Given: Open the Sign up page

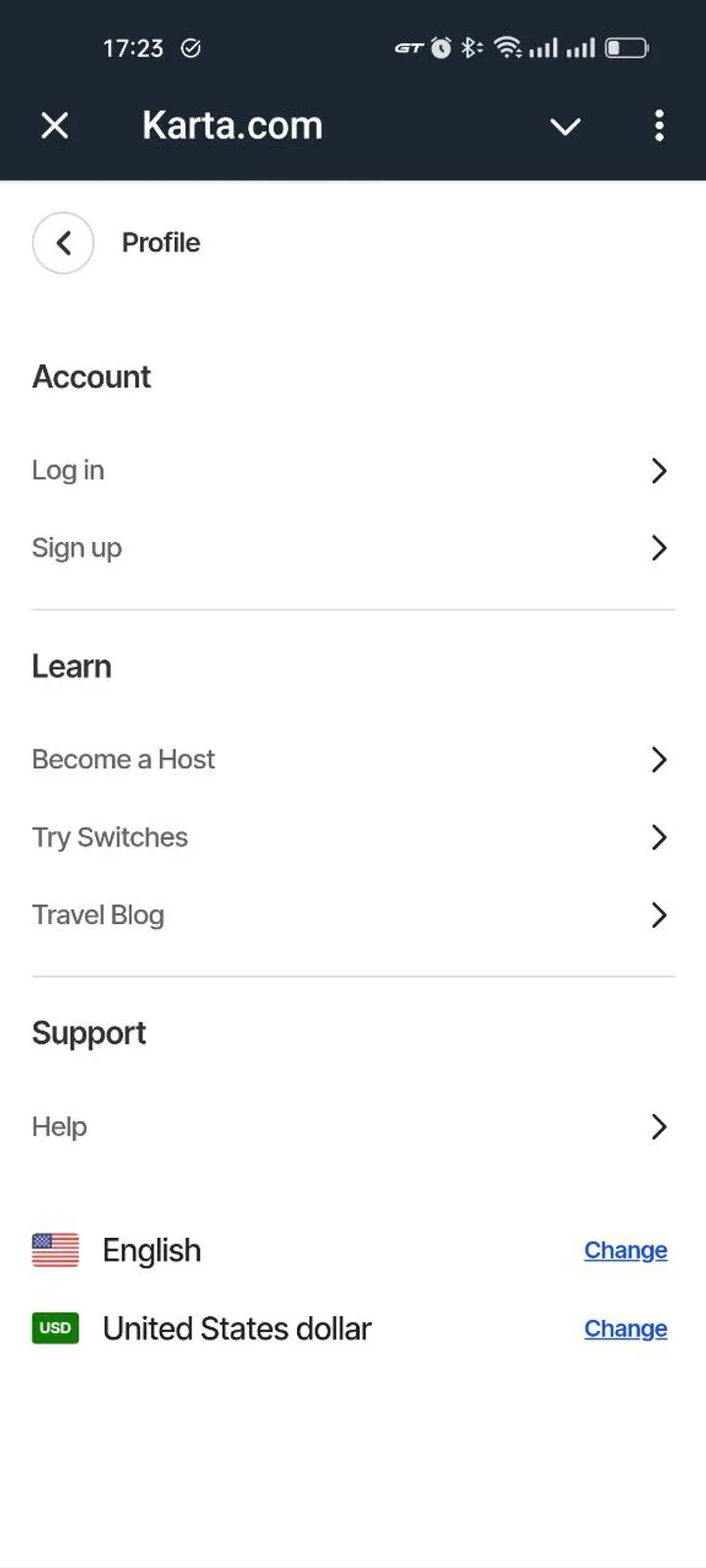Looking at the screenshot, I should point(76,547).
